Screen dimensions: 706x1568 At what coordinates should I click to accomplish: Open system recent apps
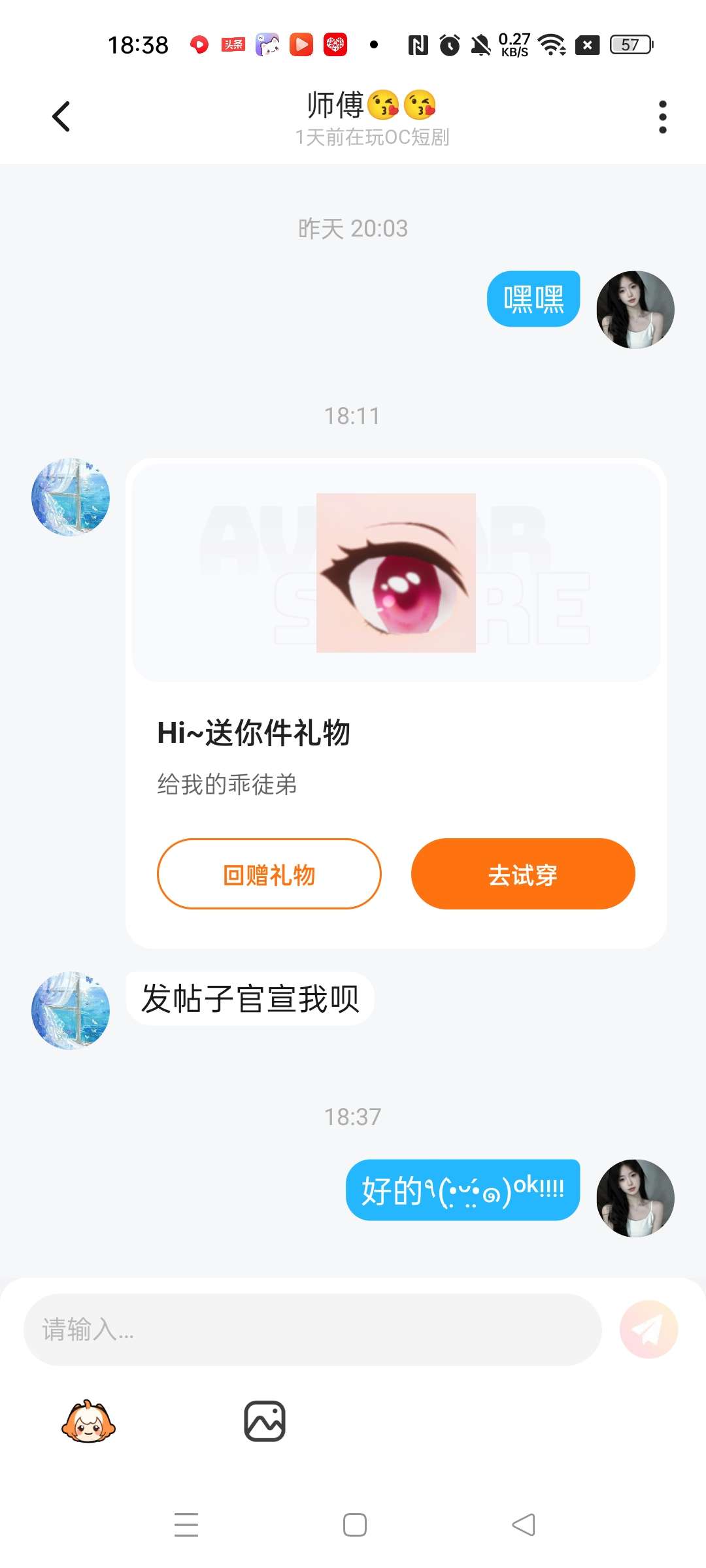point(186,1525)
